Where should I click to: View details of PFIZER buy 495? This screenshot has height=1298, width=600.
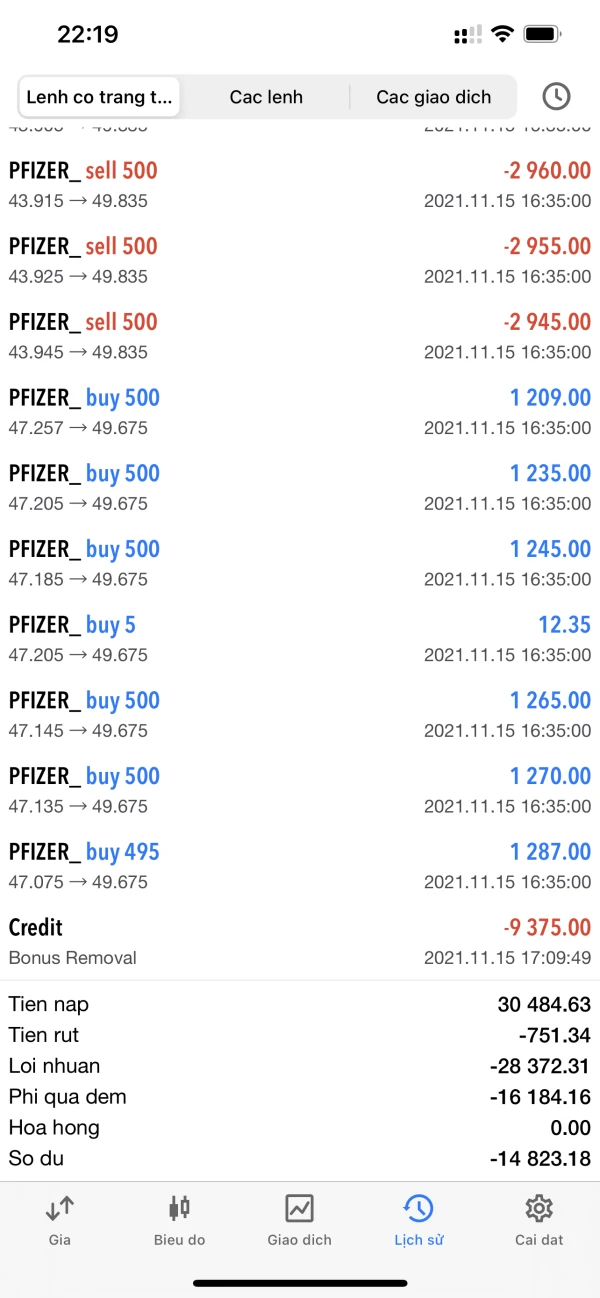point(300,866)
